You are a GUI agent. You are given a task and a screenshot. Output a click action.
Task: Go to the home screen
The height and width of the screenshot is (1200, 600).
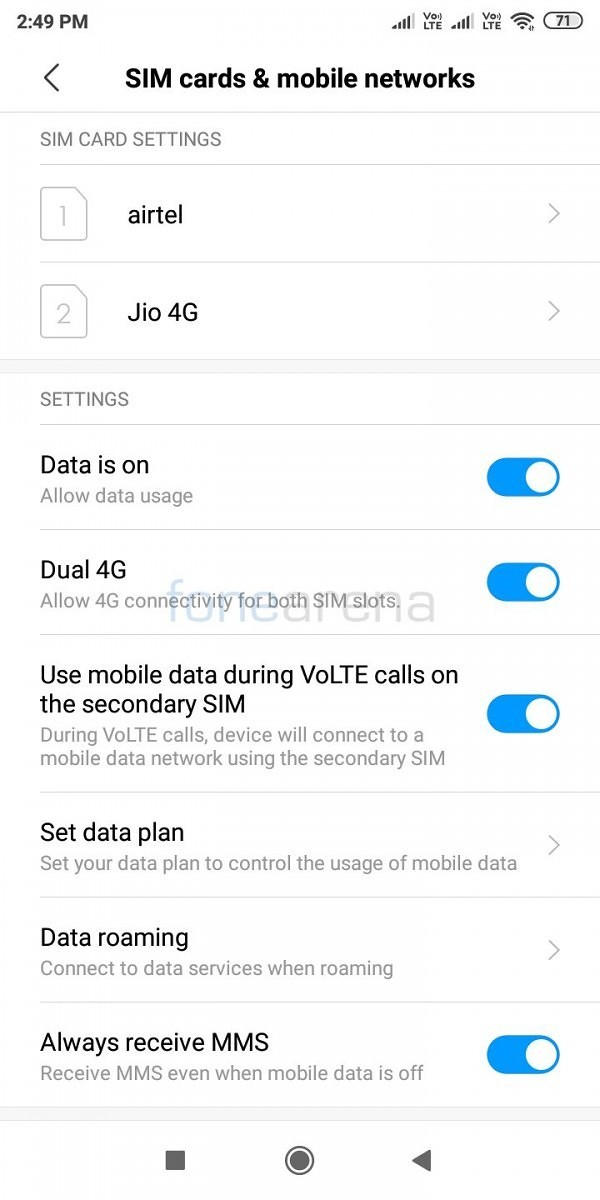click(x=299, y=1160)
